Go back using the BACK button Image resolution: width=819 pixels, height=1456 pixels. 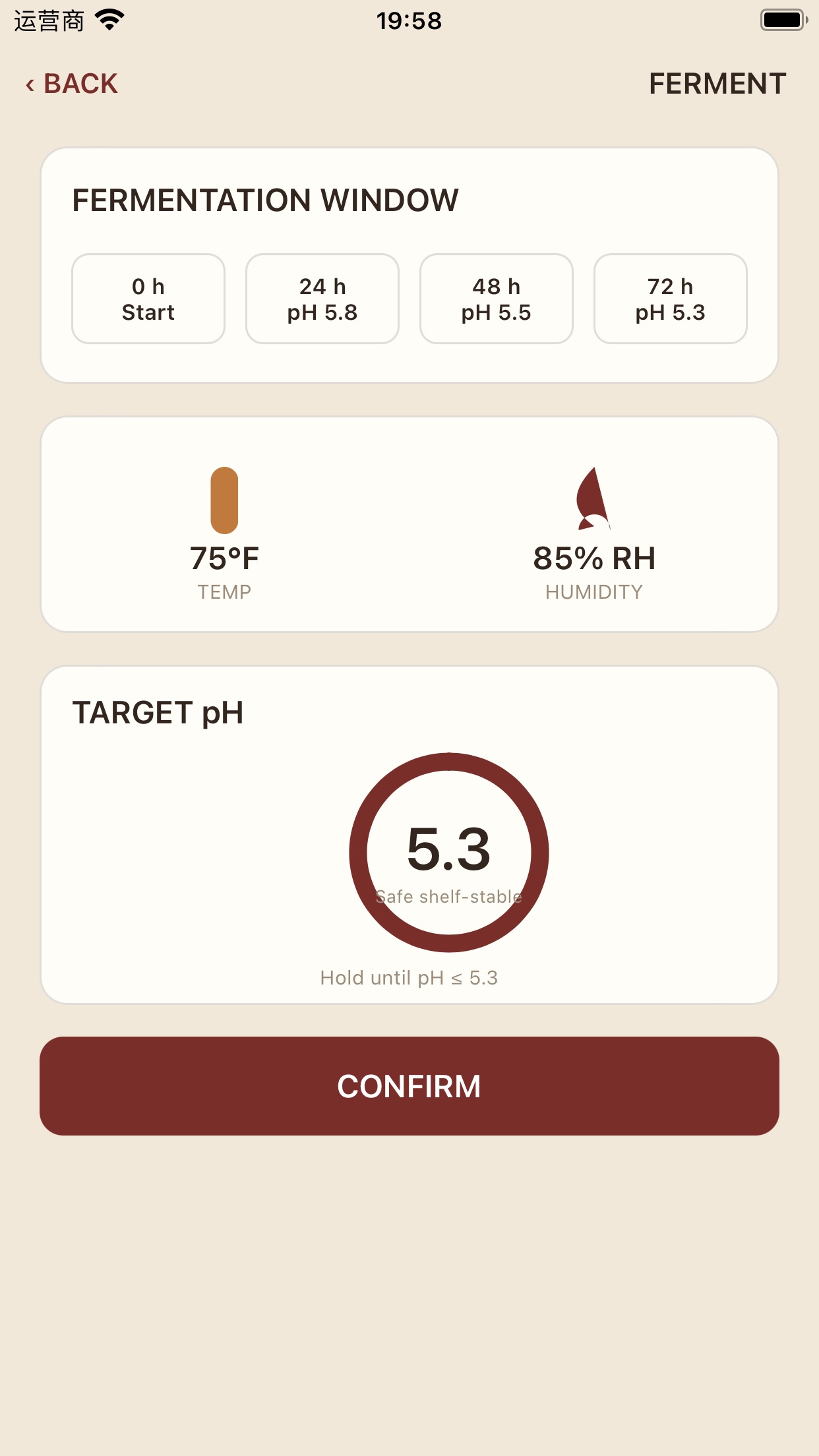[71, 84]
